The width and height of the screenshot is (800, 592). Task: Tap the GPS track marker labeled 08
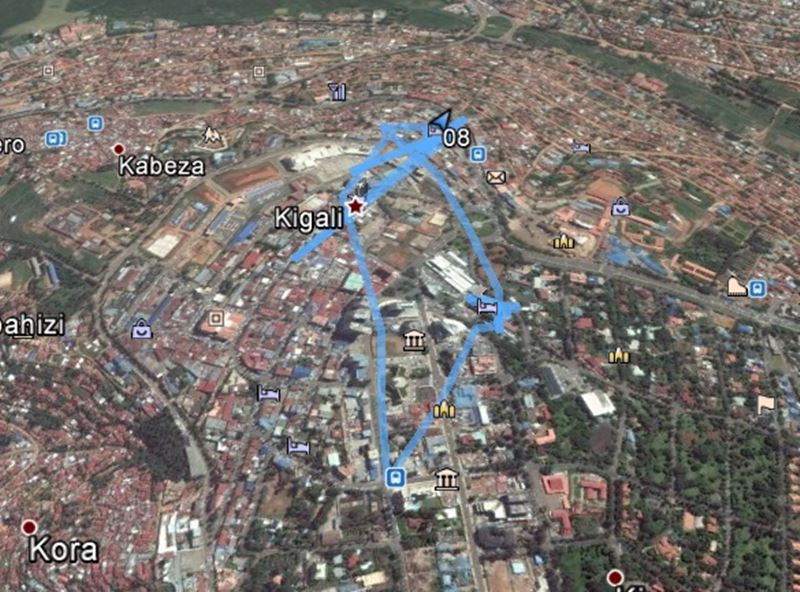[439, 124]
